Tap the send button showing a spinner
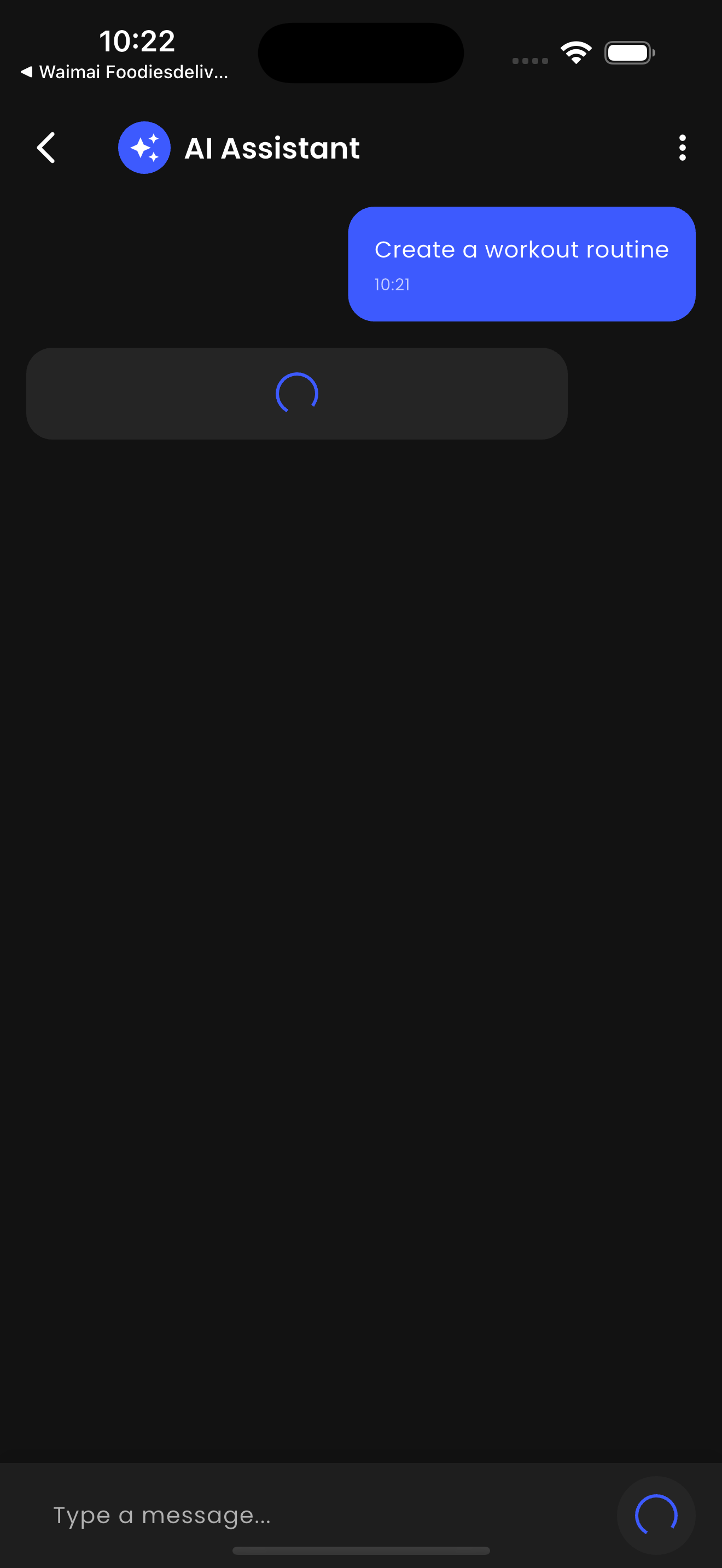 [x=656, y=1515]
